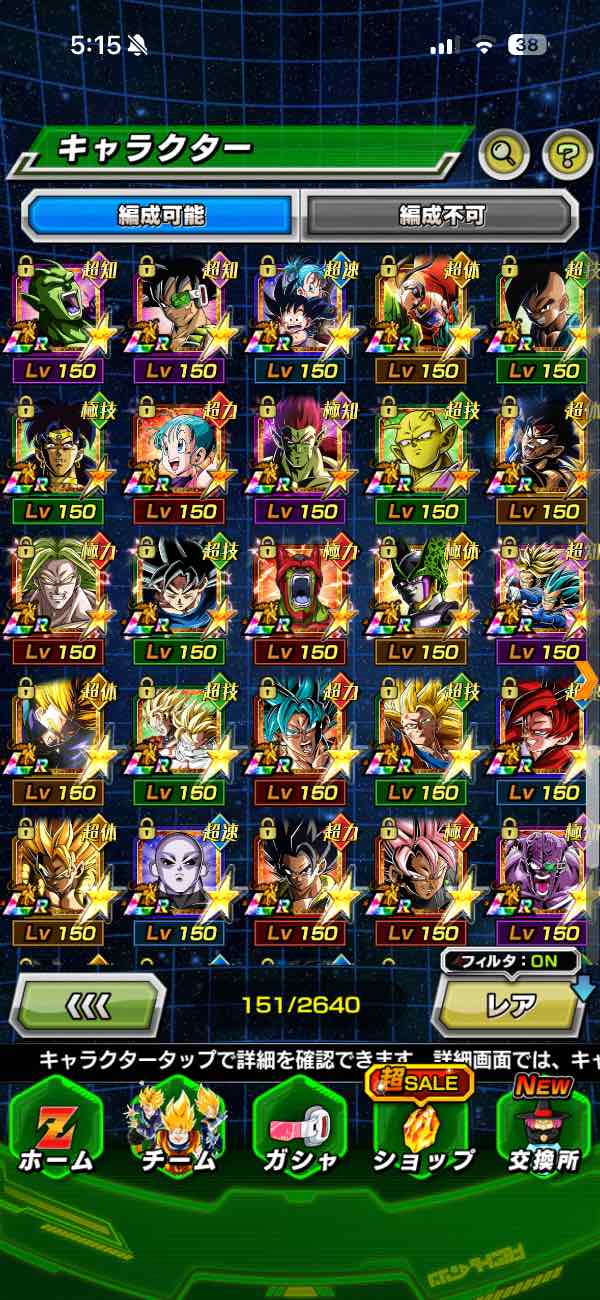Switch to the 編成可能 tab
600x1300 pixels.
[161, 215]
